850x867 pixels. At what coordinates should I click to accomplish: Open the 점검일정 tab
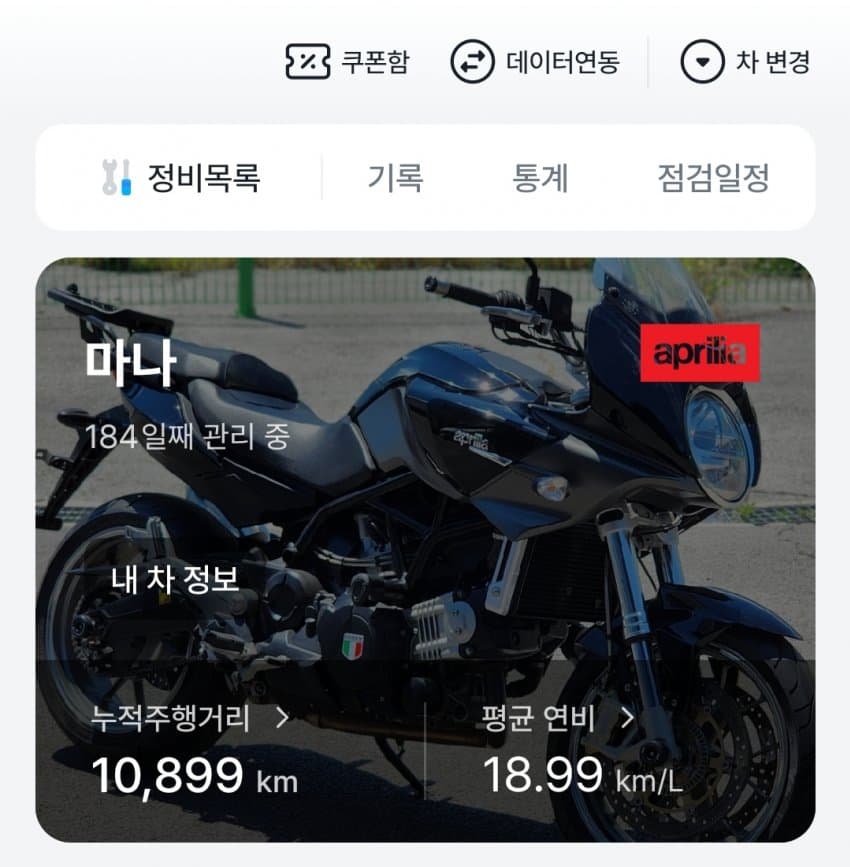point(713,178)
